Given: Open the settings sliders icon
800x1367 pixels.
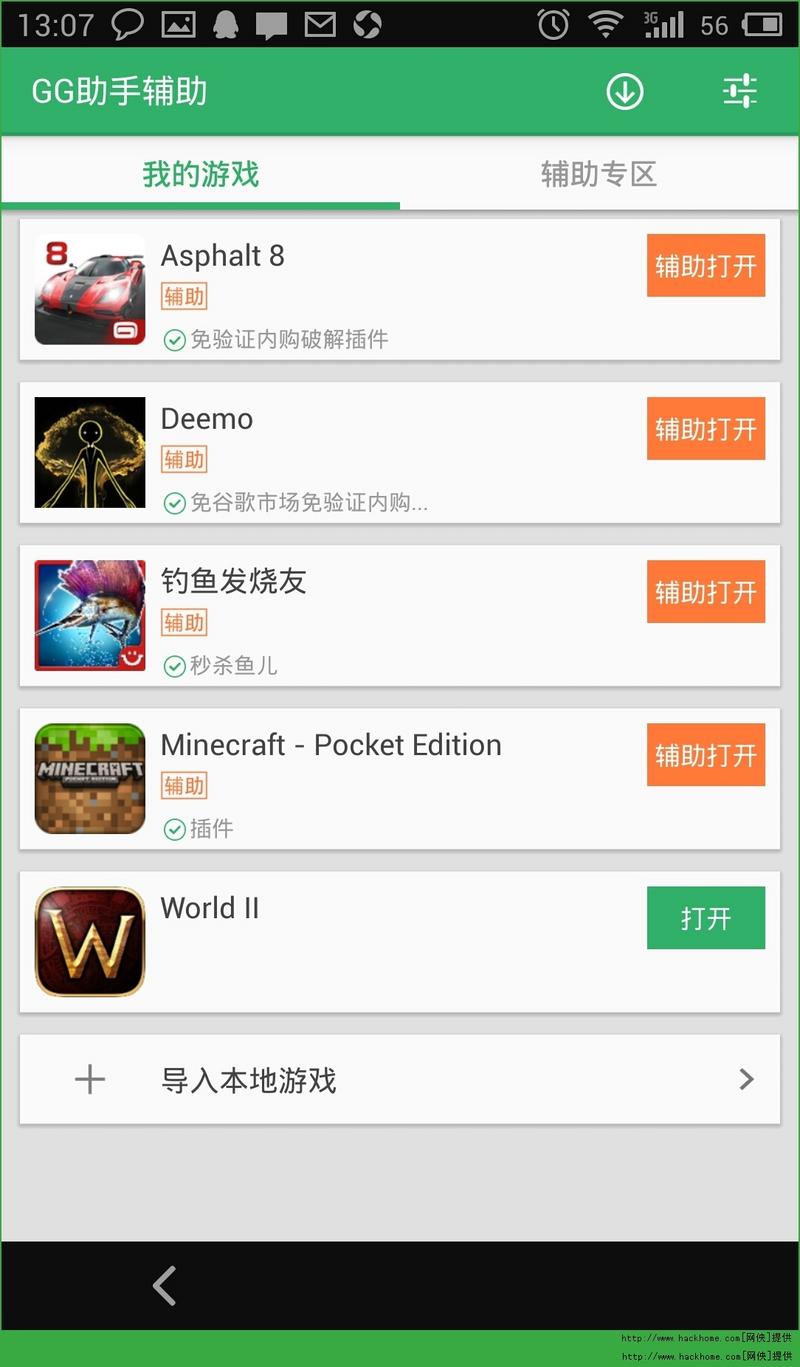Looking at the screenshot, I should [740, 92].
